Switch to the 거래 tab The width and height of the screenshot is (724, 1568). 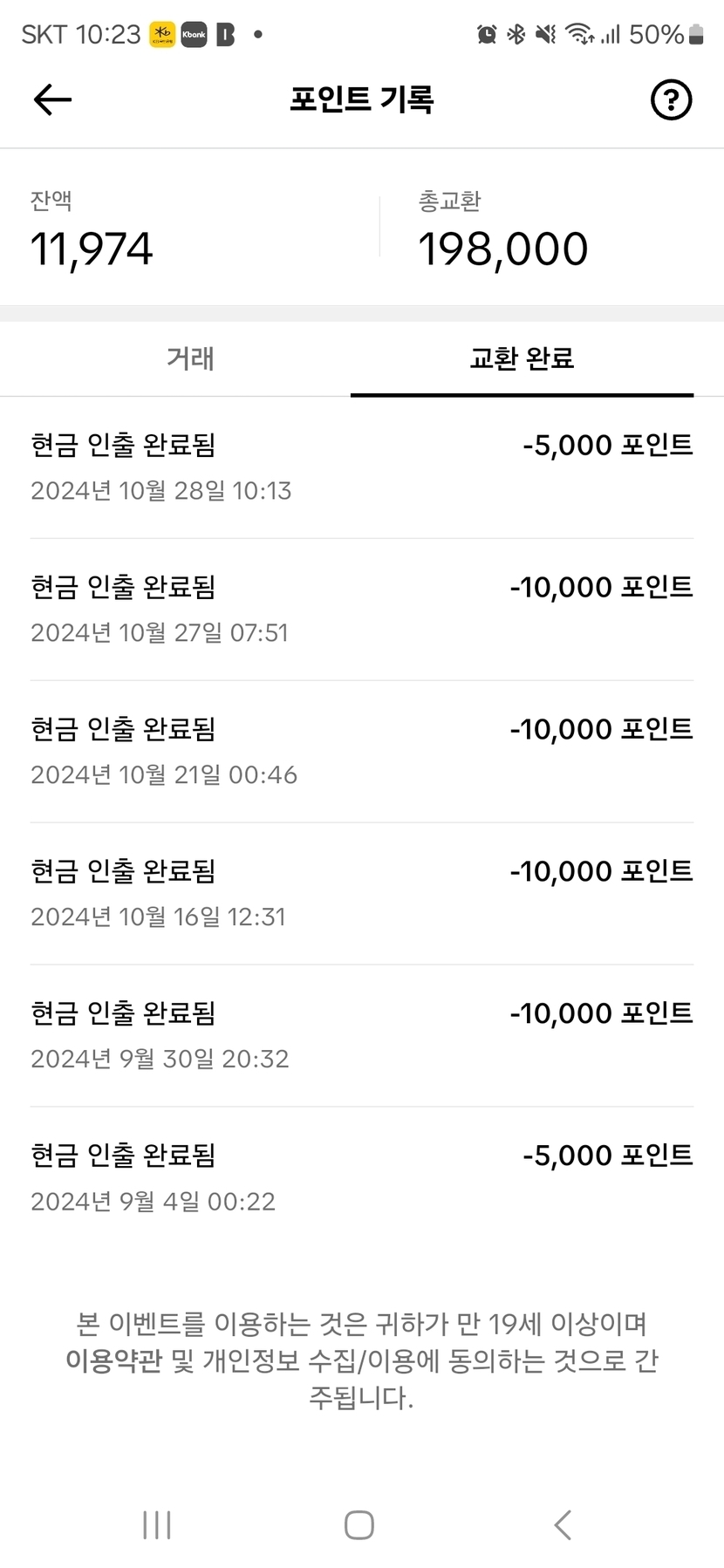190,358
